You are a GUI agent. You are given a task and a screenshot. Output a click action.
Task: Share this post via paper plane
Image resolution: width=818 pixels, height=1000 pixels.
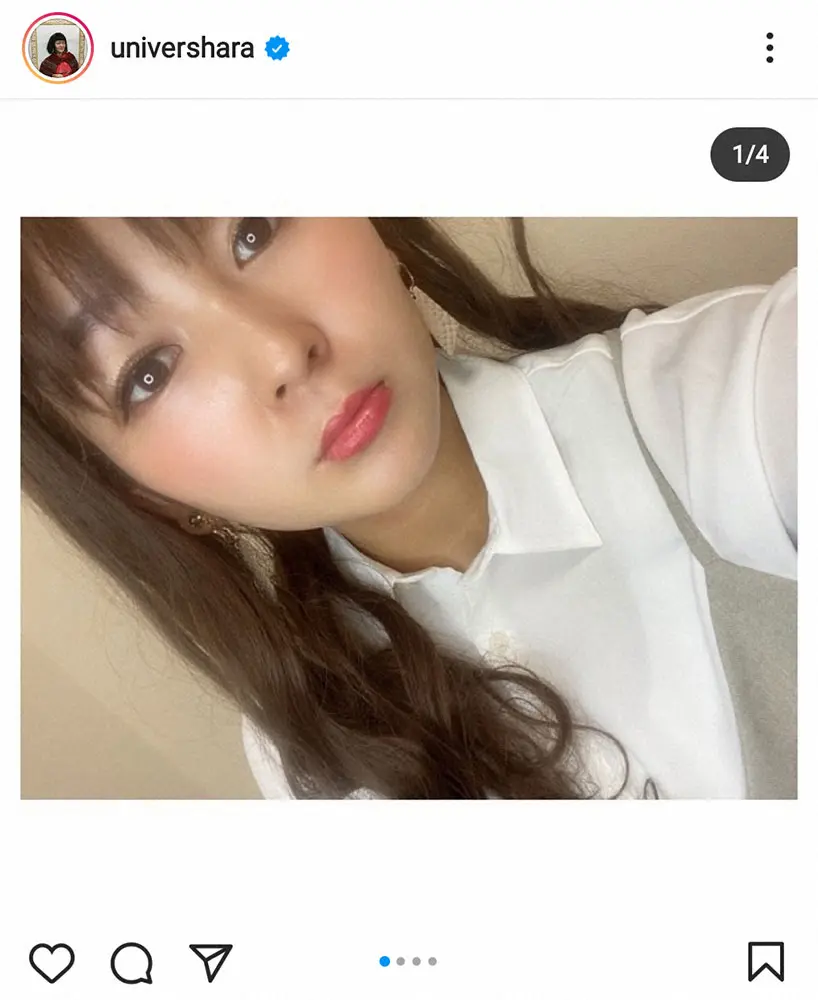(x=210, y=962)
